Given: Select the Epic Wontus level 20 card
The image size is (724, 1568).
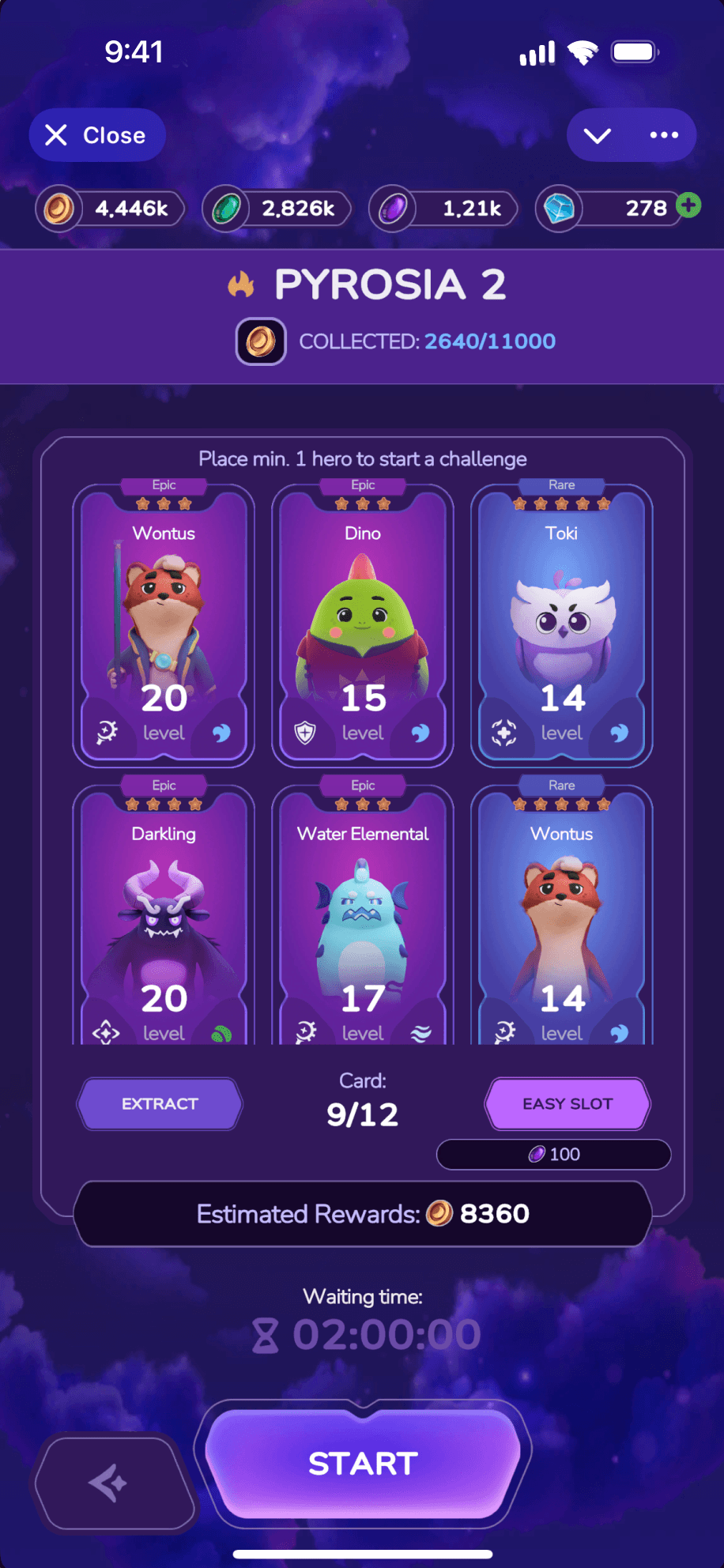Looking at the screenshot, I should pos(164,624).
